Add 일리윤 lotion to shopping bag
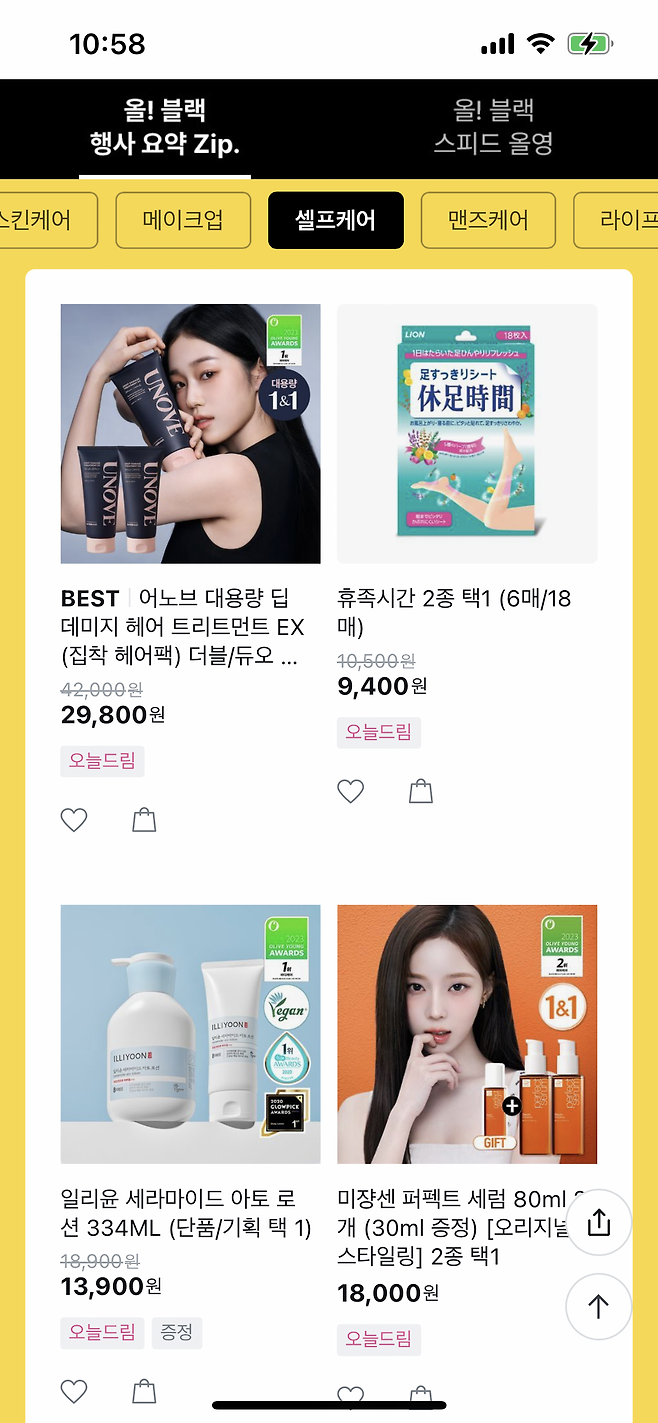The width and height of the screenshot is (658, 1423). [145, 1391]
